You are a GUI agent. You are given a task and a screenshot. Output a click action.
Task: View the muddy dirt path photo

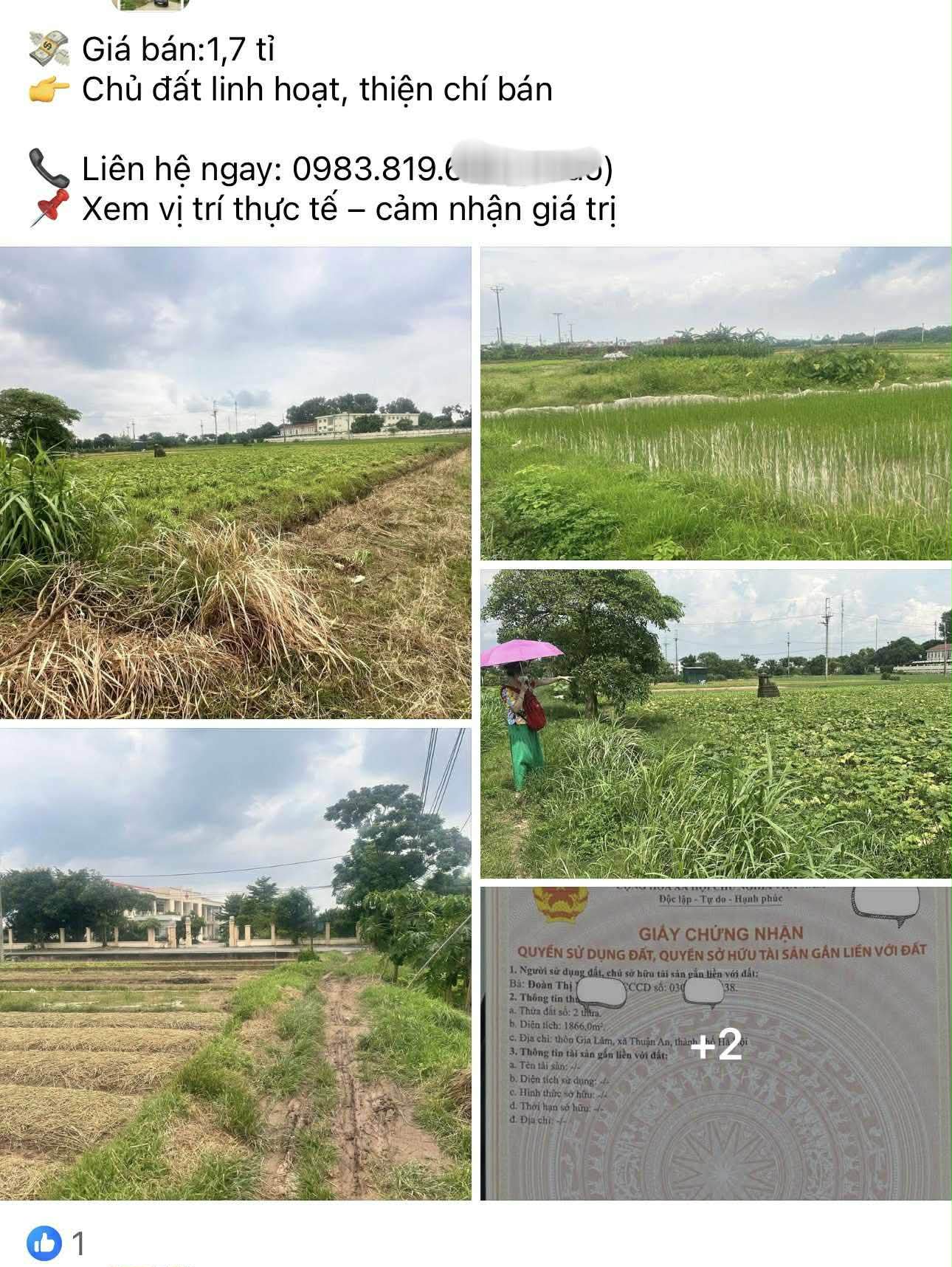coord(235,964)
